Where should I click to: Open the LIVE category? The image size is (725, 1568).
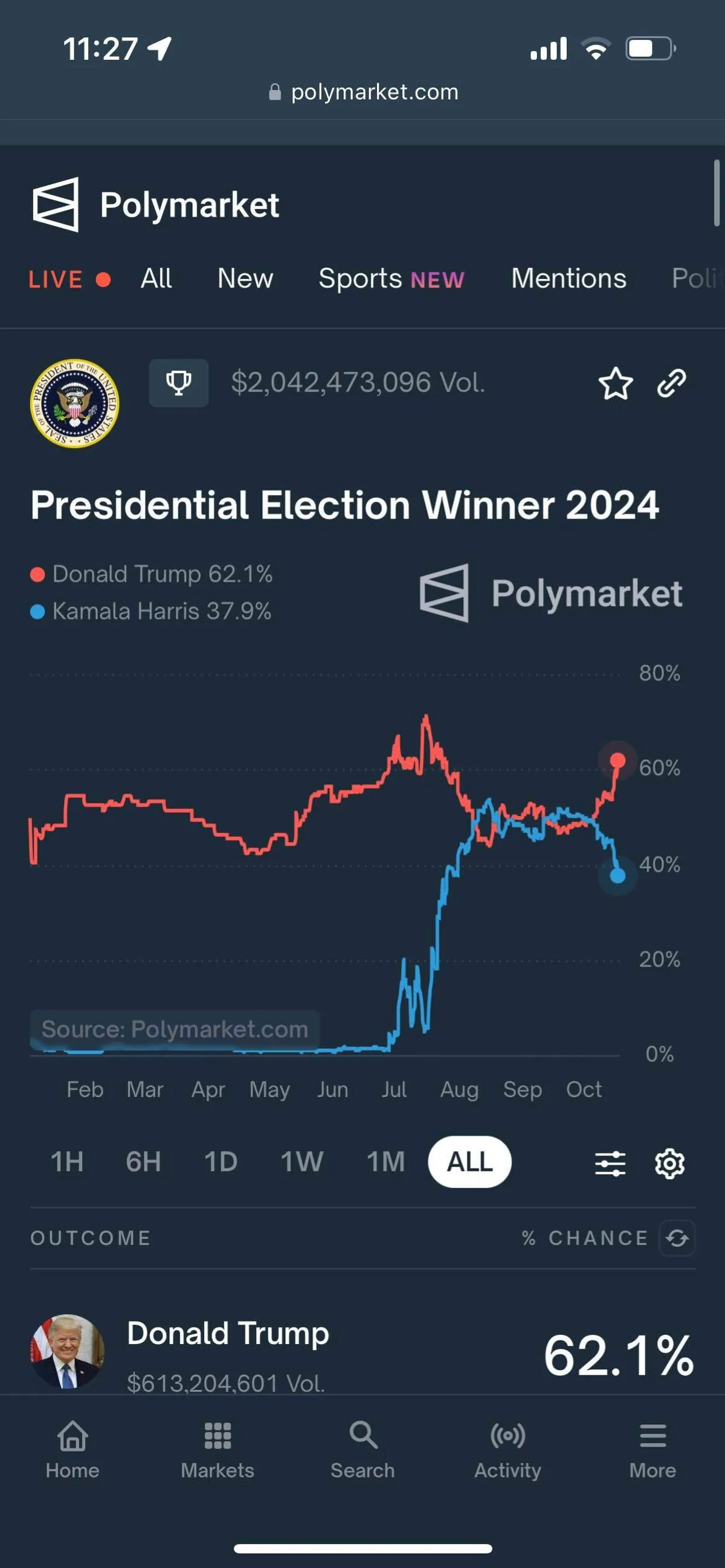click(x=69, y=280)
